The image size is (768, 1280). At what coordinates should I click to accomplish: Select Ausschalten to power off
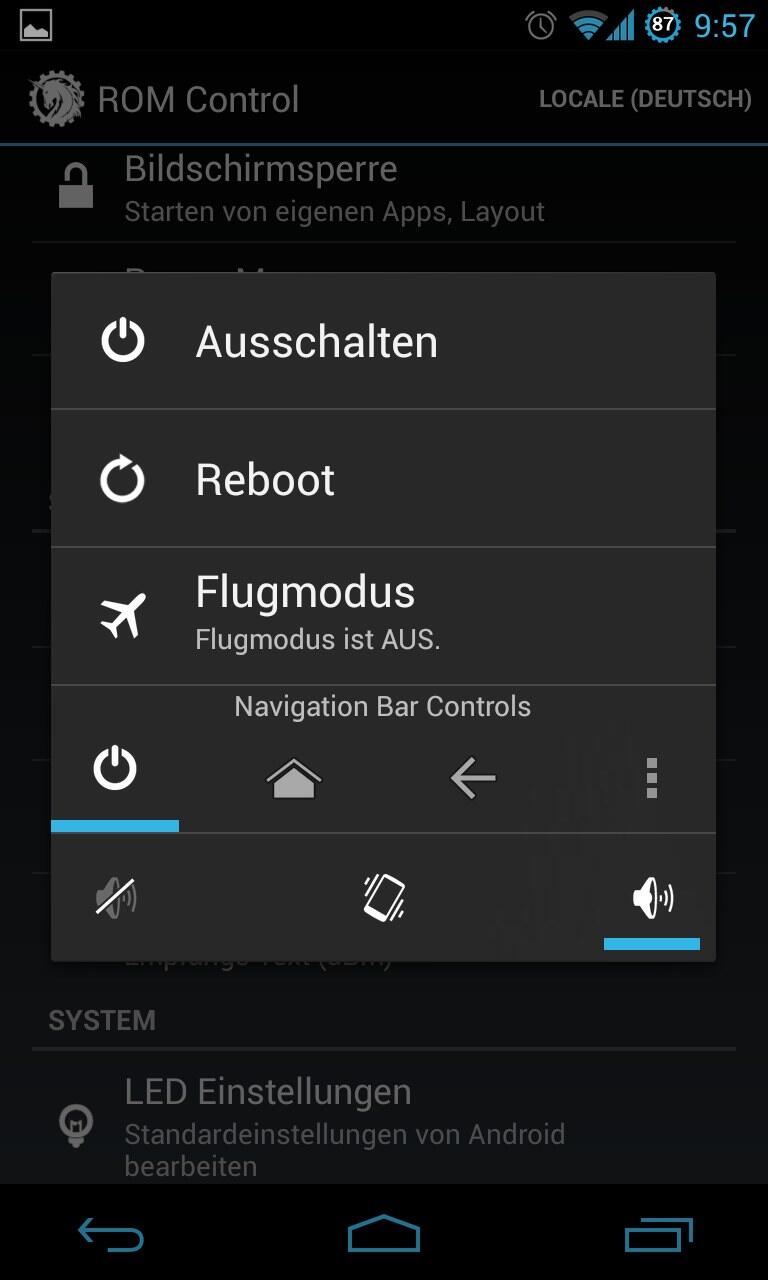click(x=383, y=341)
